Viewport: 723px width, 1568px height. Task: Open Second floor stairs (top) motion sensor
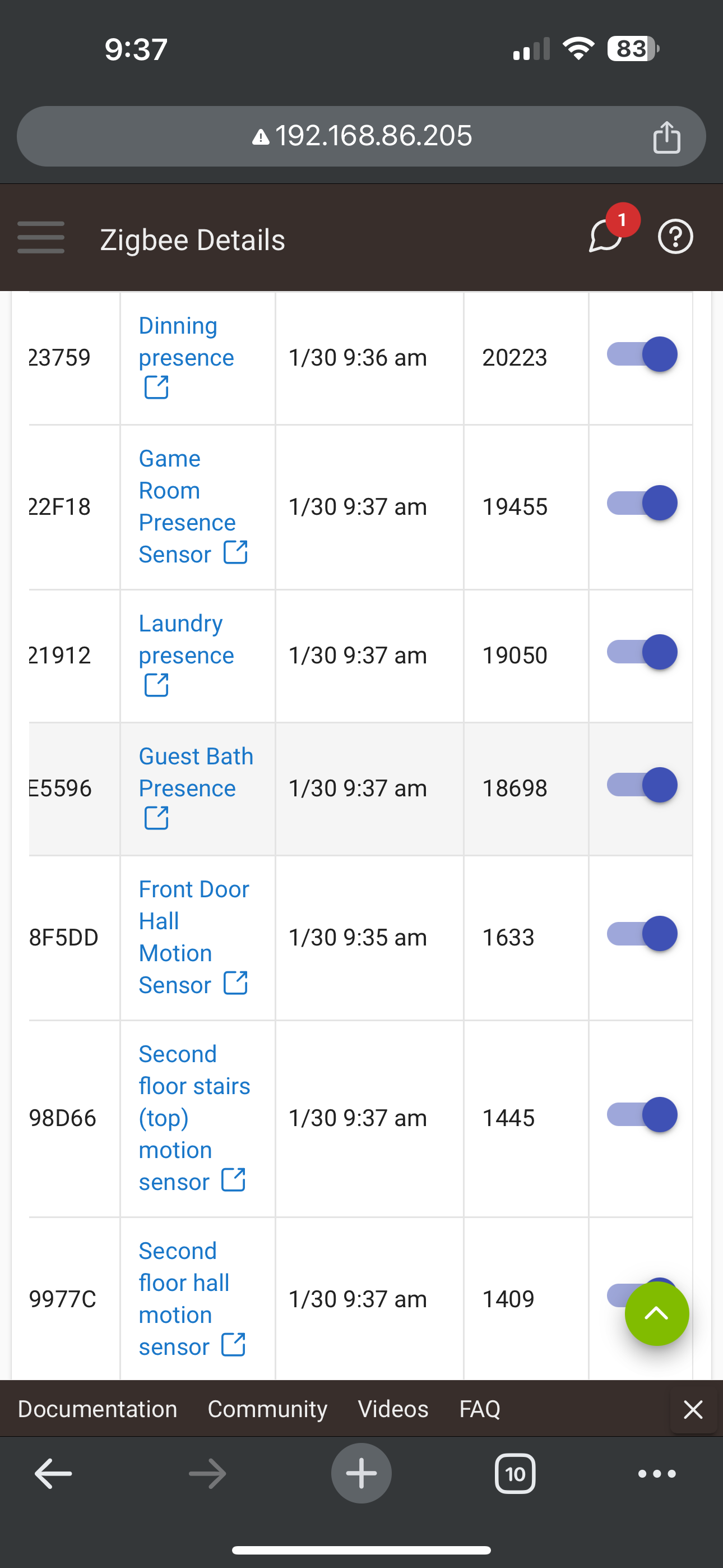194,1118
